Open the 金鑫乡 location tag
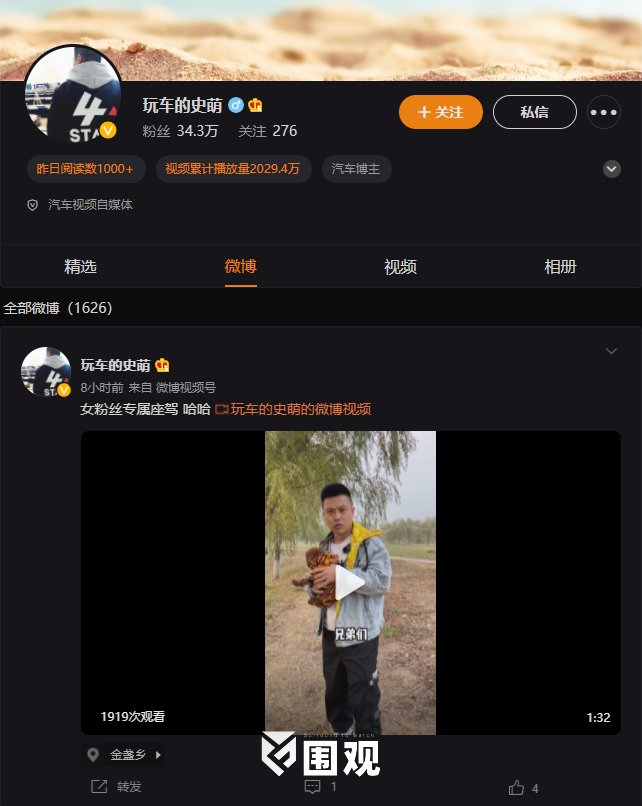Viewport: 642px width, 806px height. [x=127, y=755]
